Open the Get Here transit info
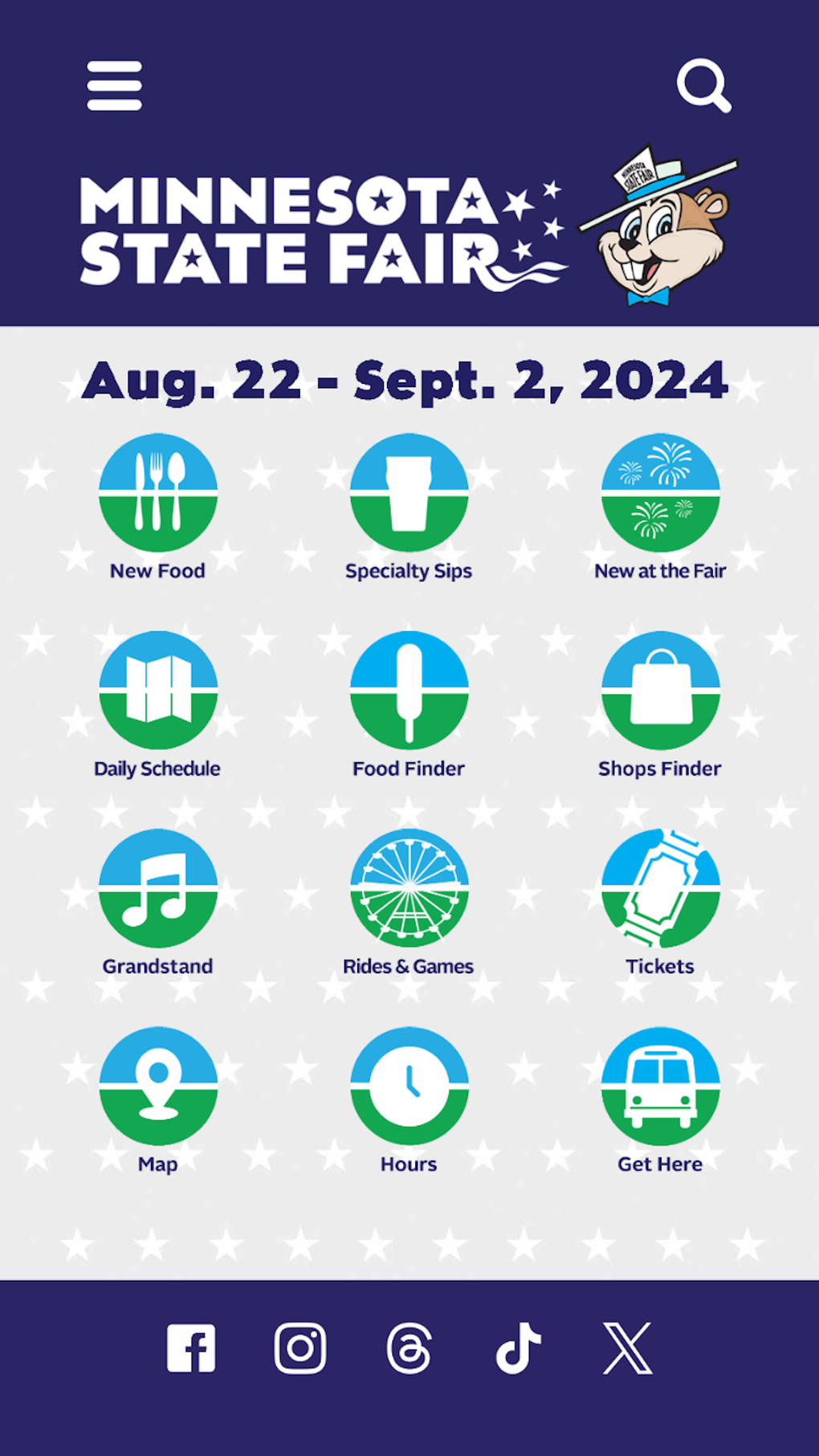Screen dimensions: 819x1456 click(x=660, y=1087)
